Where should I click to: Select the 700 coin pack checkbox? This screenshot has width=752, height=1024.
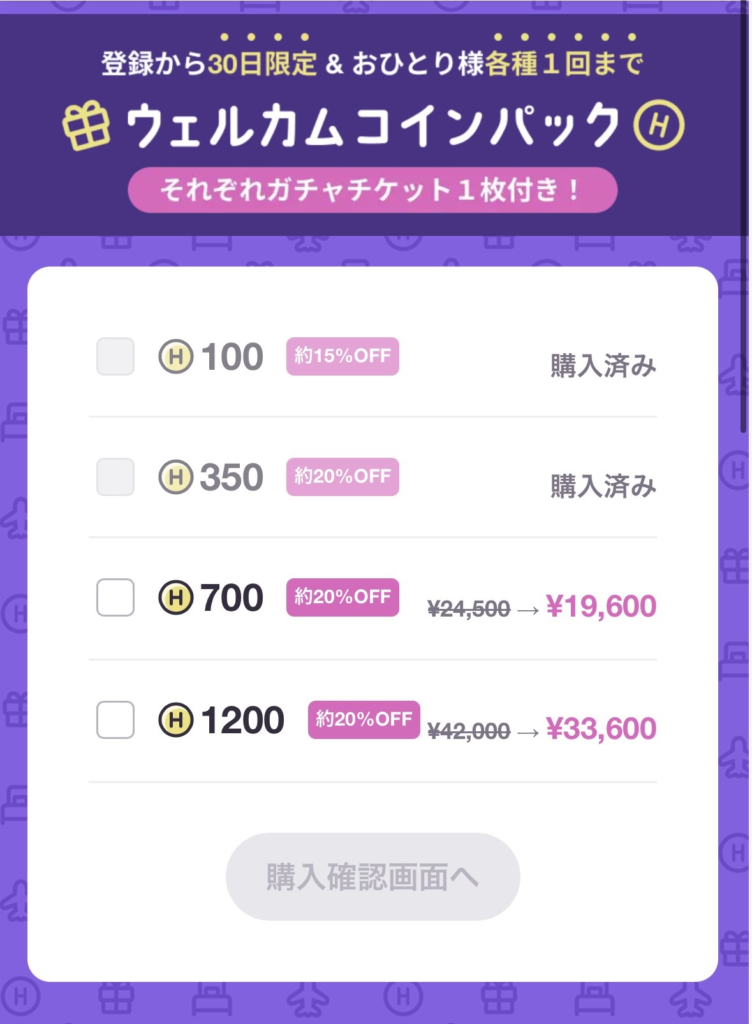(x=115, y=598)
